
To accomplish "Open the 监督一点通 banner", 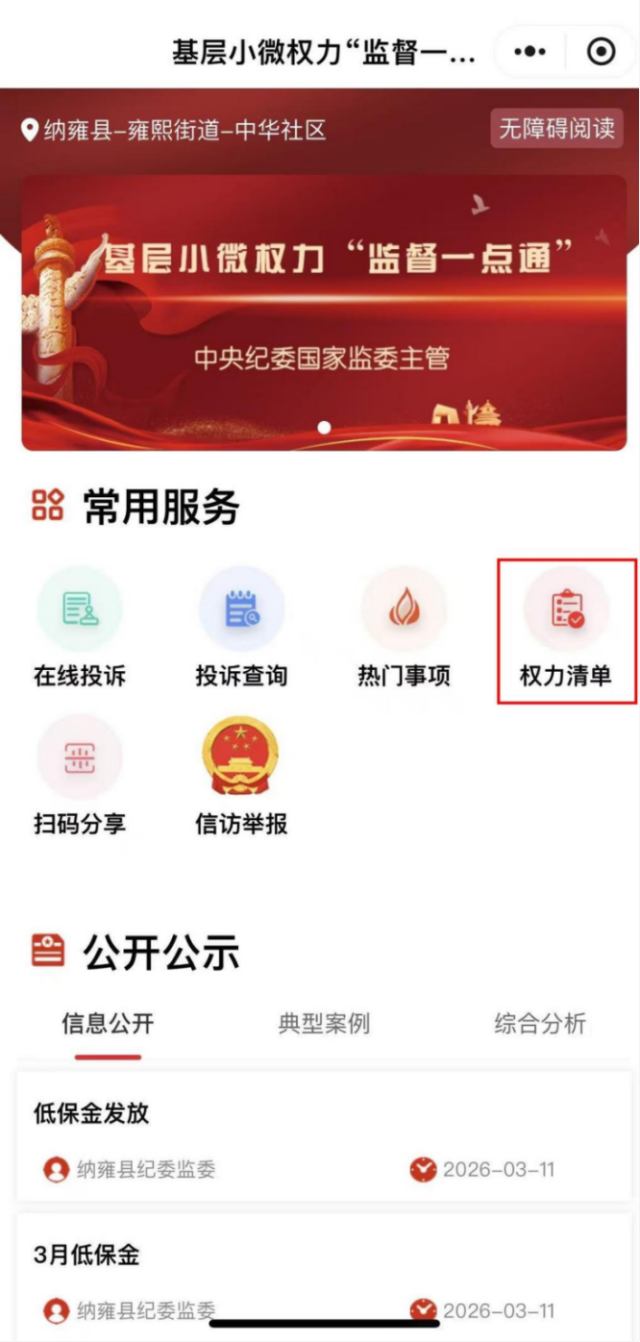I will pos(324,312).
